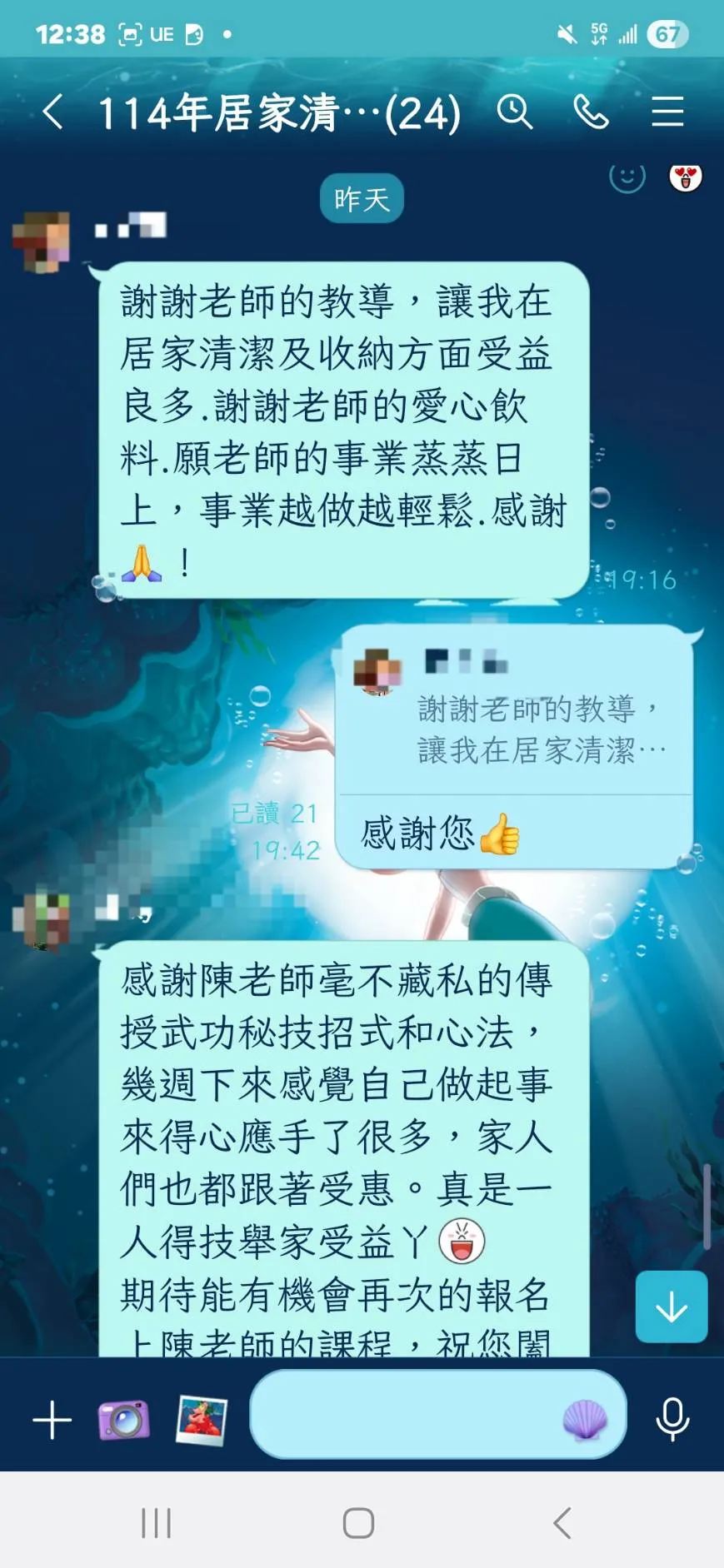The height and width of the screenshot is (1568, 724).
Task: Start a call with the group
Action: [591, 112]
